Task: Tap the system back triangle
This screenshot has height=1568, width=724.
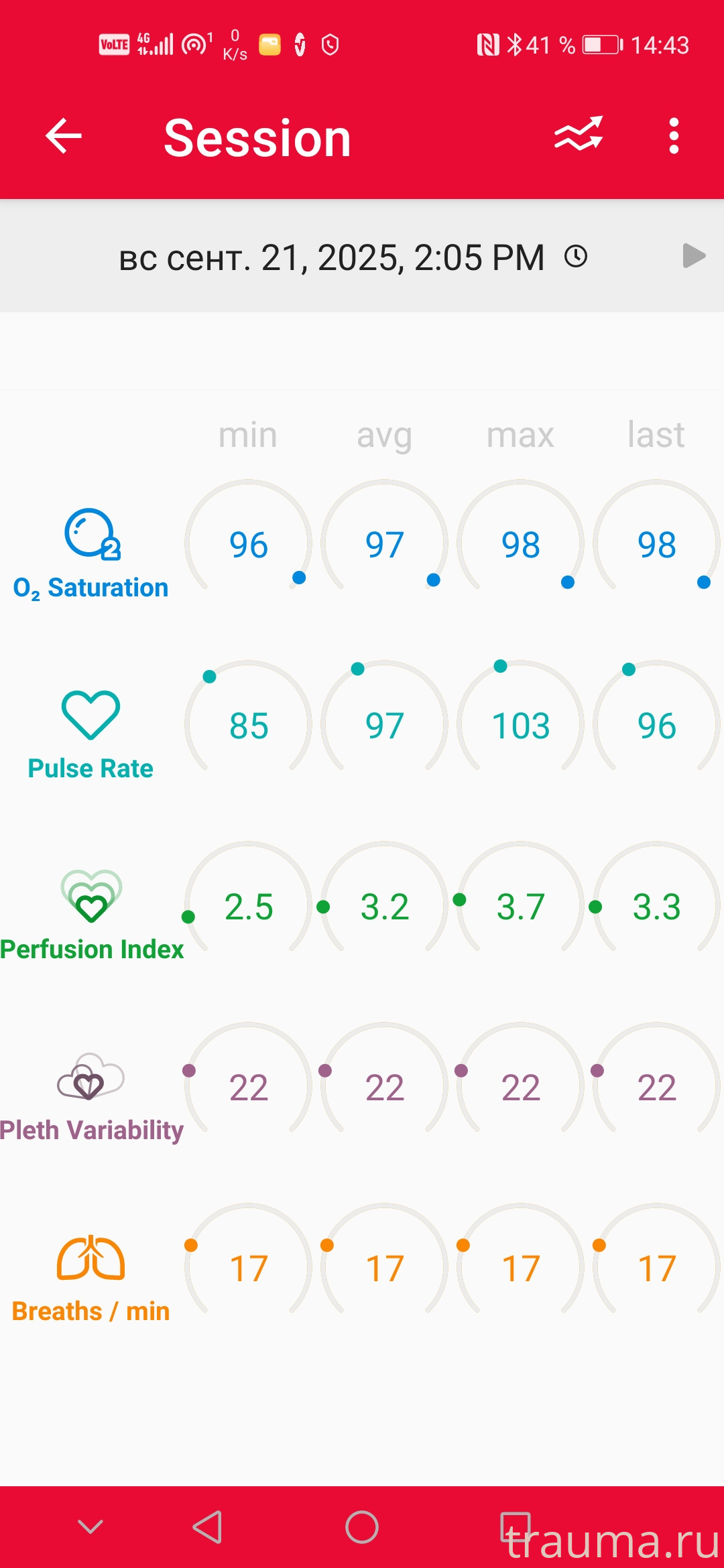Action: 208,1527
